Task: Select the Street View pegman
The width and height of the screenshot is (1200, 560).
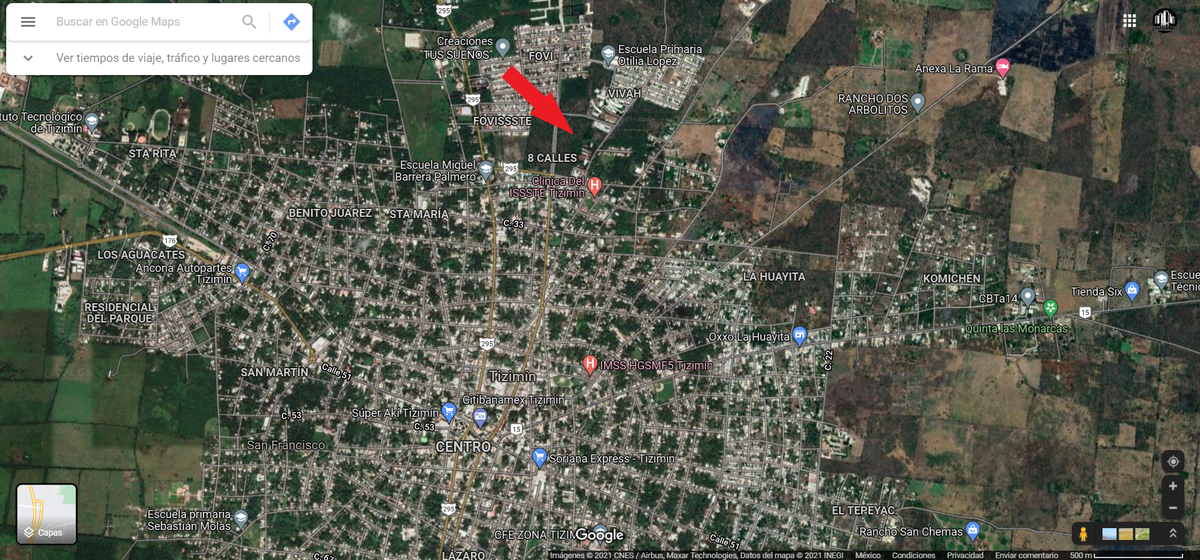Action: click(x=1083, y=534)
